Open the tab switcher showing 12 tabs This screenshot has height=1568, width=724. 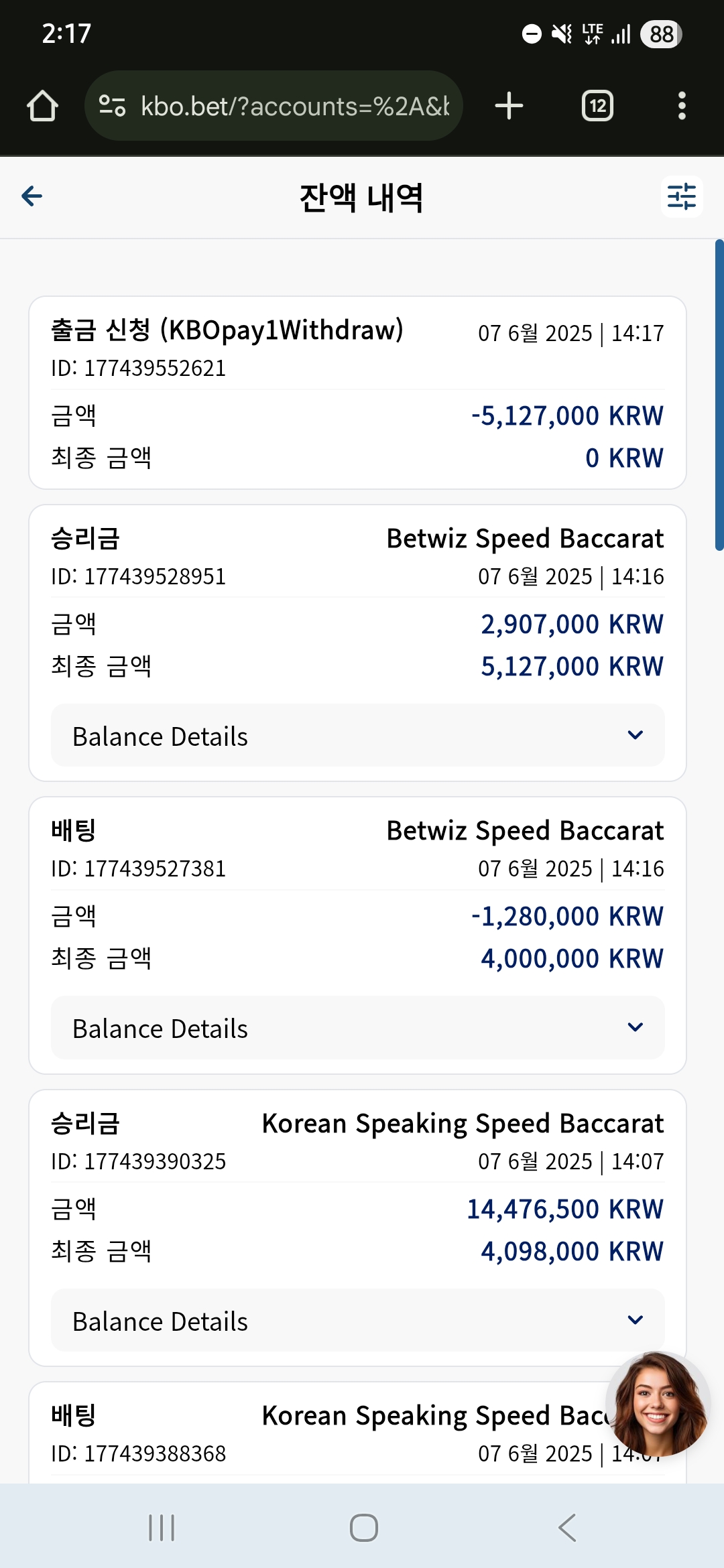click(x=597, y=106)
